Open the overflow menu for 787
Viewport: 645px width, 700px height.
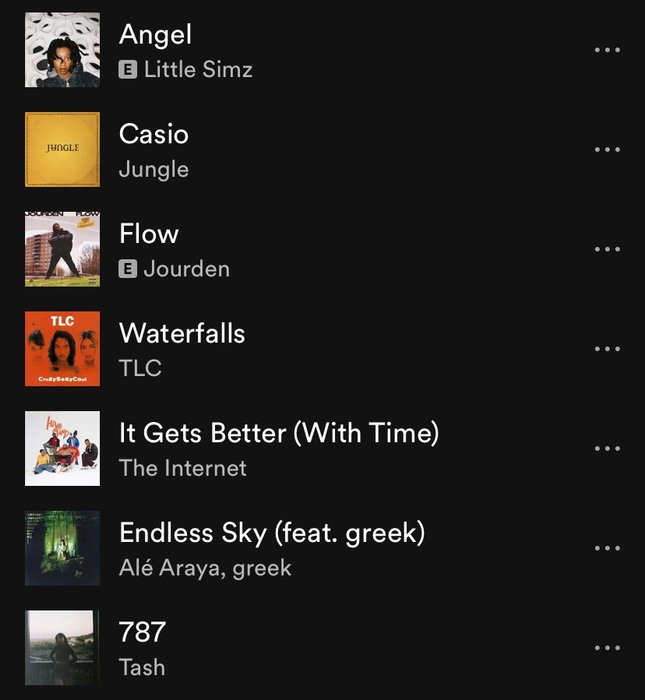tap(607, 648)
